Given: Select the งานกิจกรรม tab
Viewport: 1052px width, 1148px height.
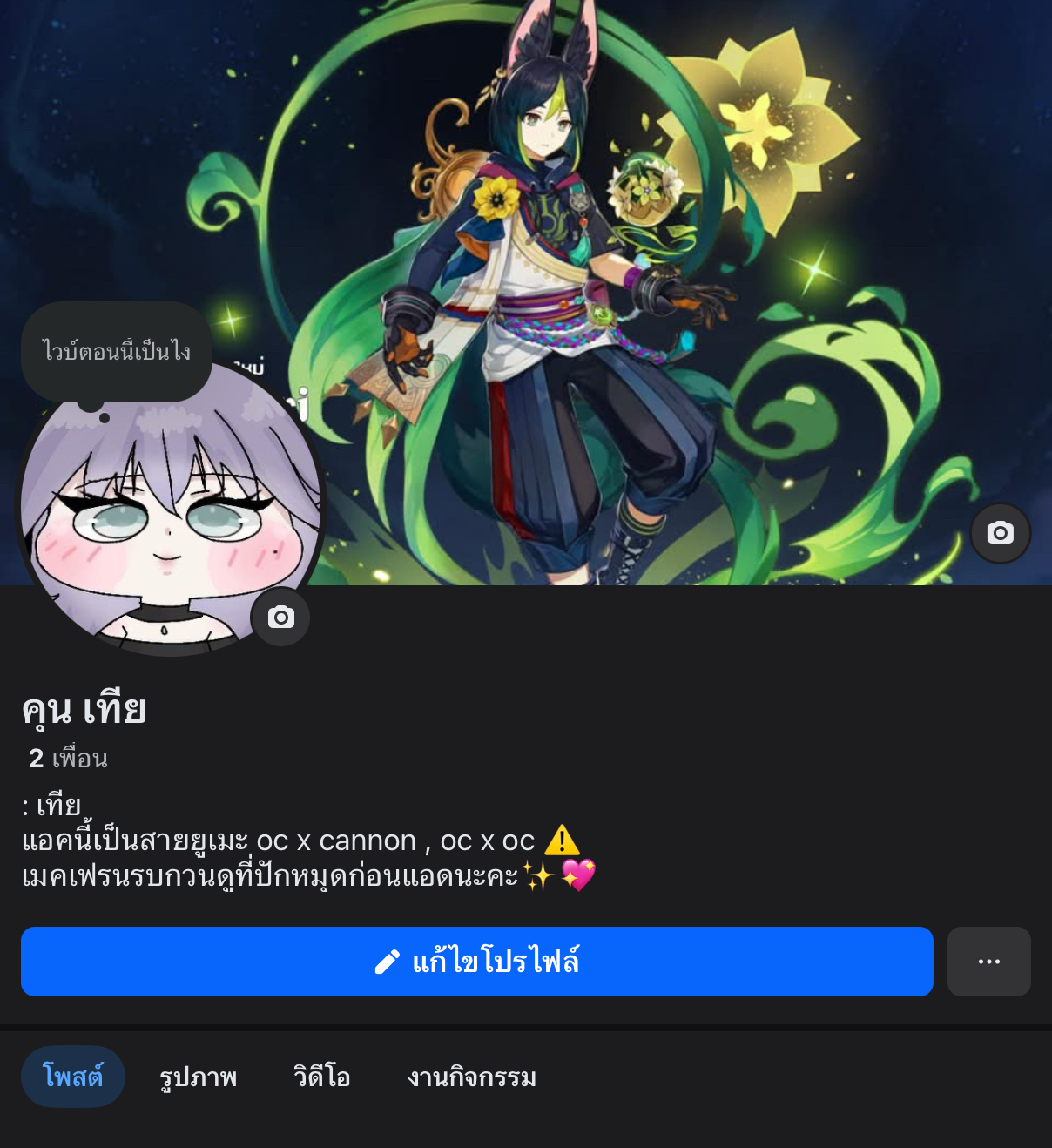Looking at the screenshot, I should 471,1077.
